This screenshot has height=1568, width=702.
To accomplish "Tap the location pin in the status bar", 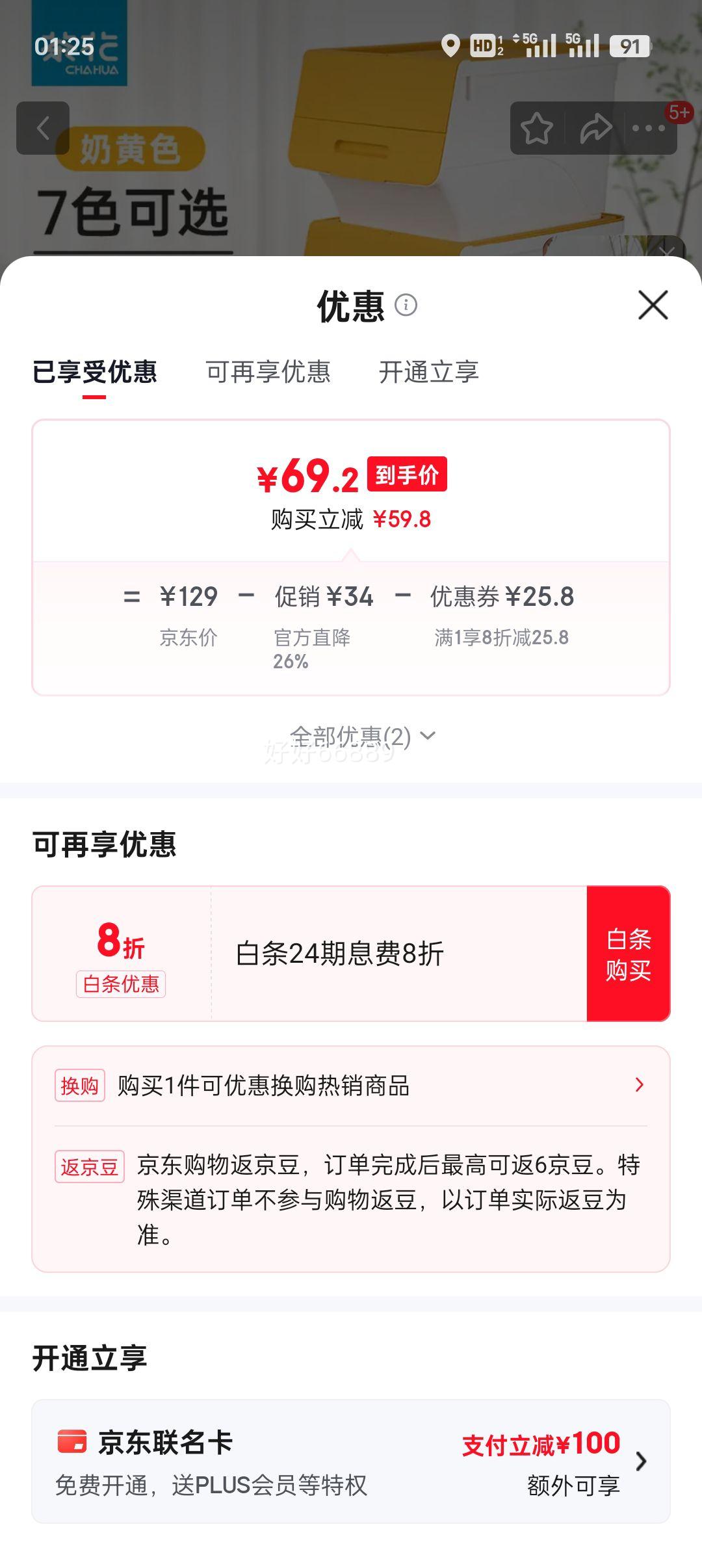I will 449,46.
